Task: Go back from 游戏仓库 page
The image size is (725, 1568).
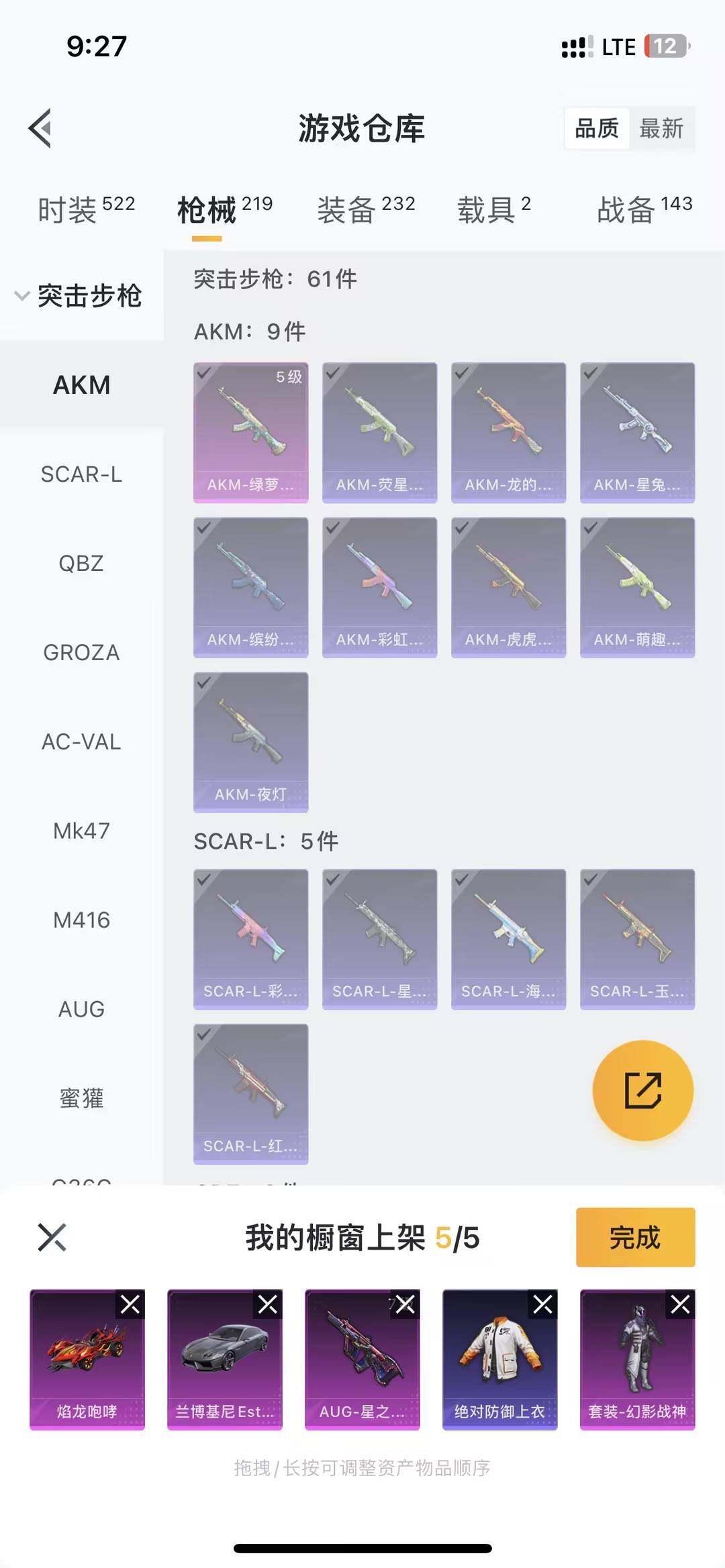Action: coord(40,127)
